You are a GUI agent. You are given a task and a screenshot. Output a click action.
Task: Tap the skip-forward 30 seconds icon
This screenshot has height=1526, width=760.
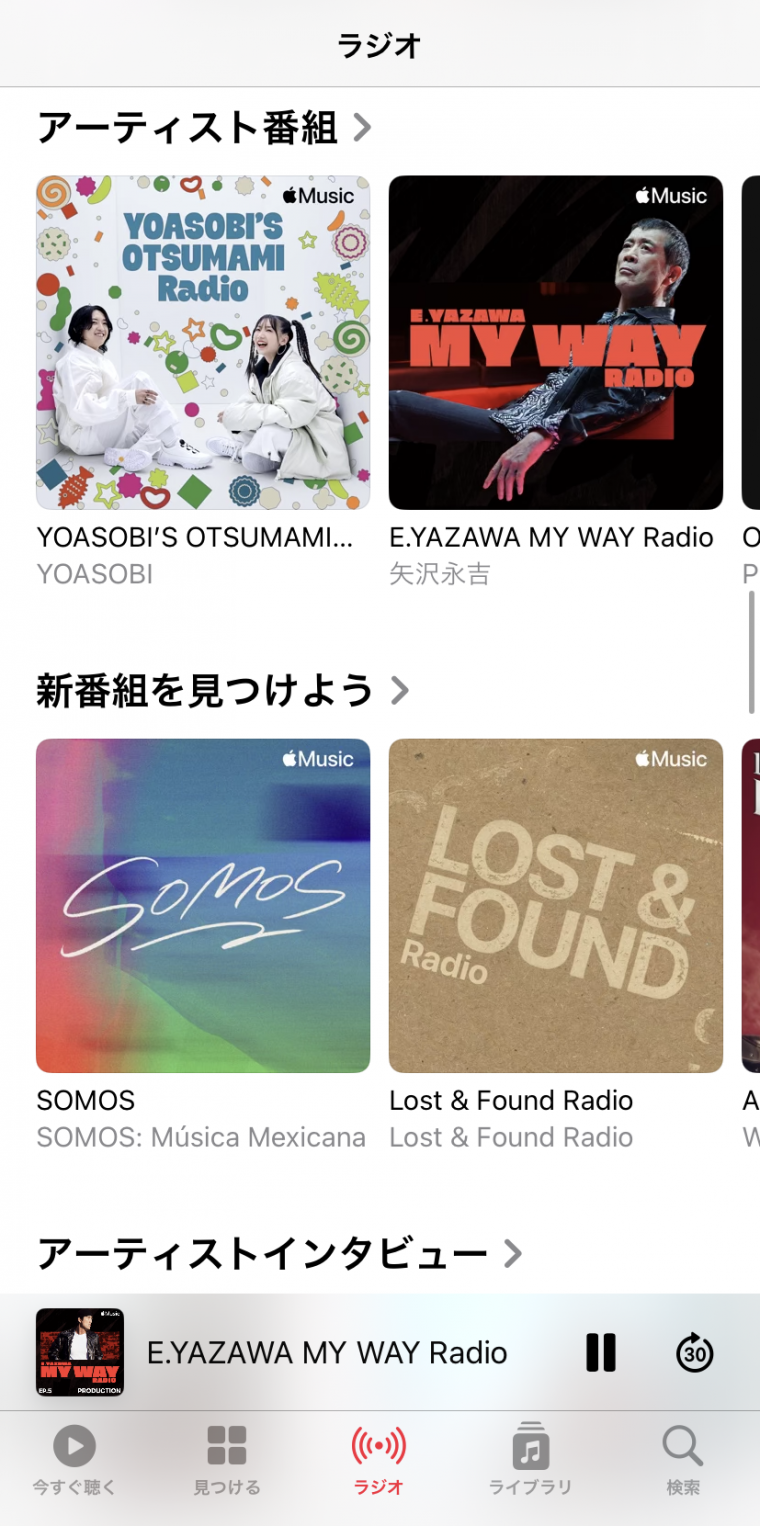(x=694, y=1351)
